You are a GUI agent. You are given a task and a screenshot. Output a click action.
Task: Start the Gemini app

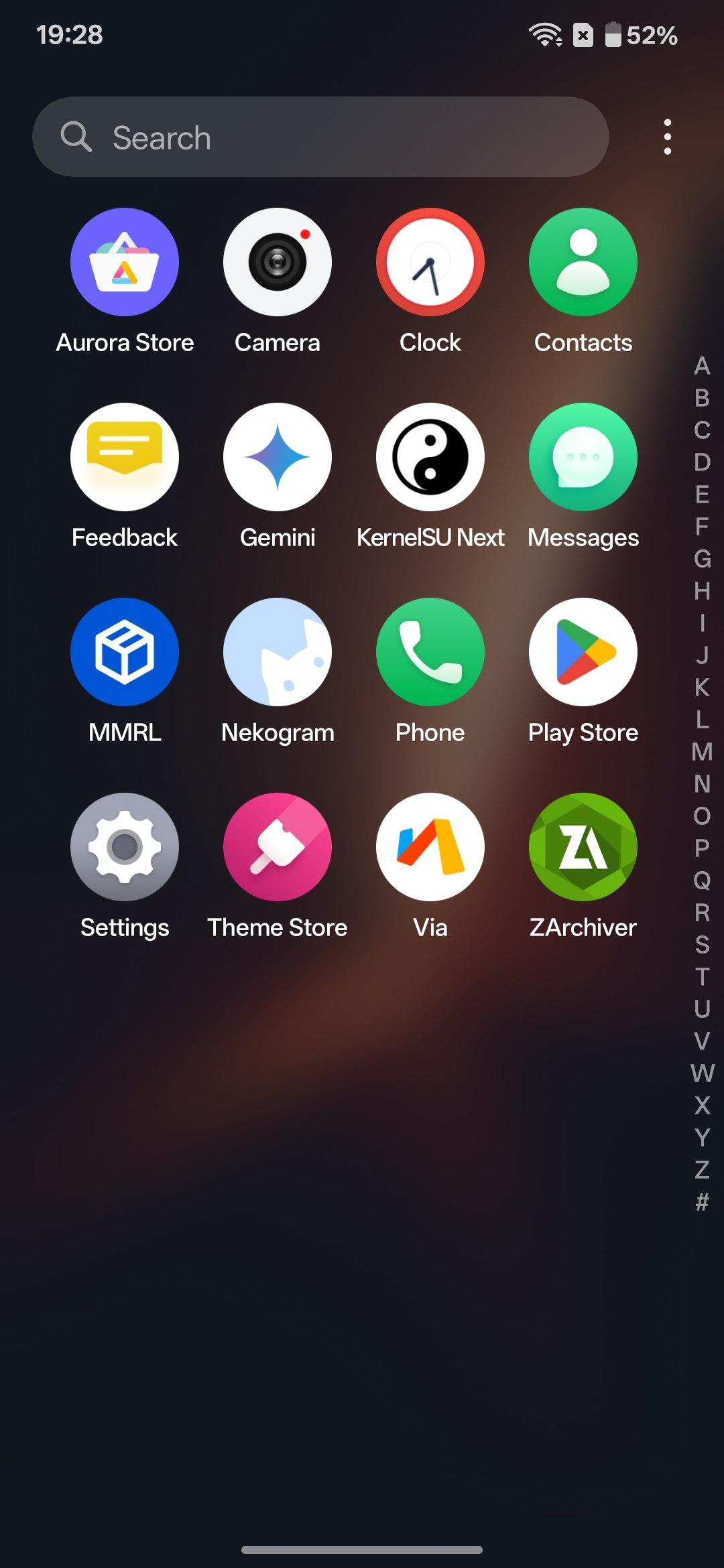278,457
